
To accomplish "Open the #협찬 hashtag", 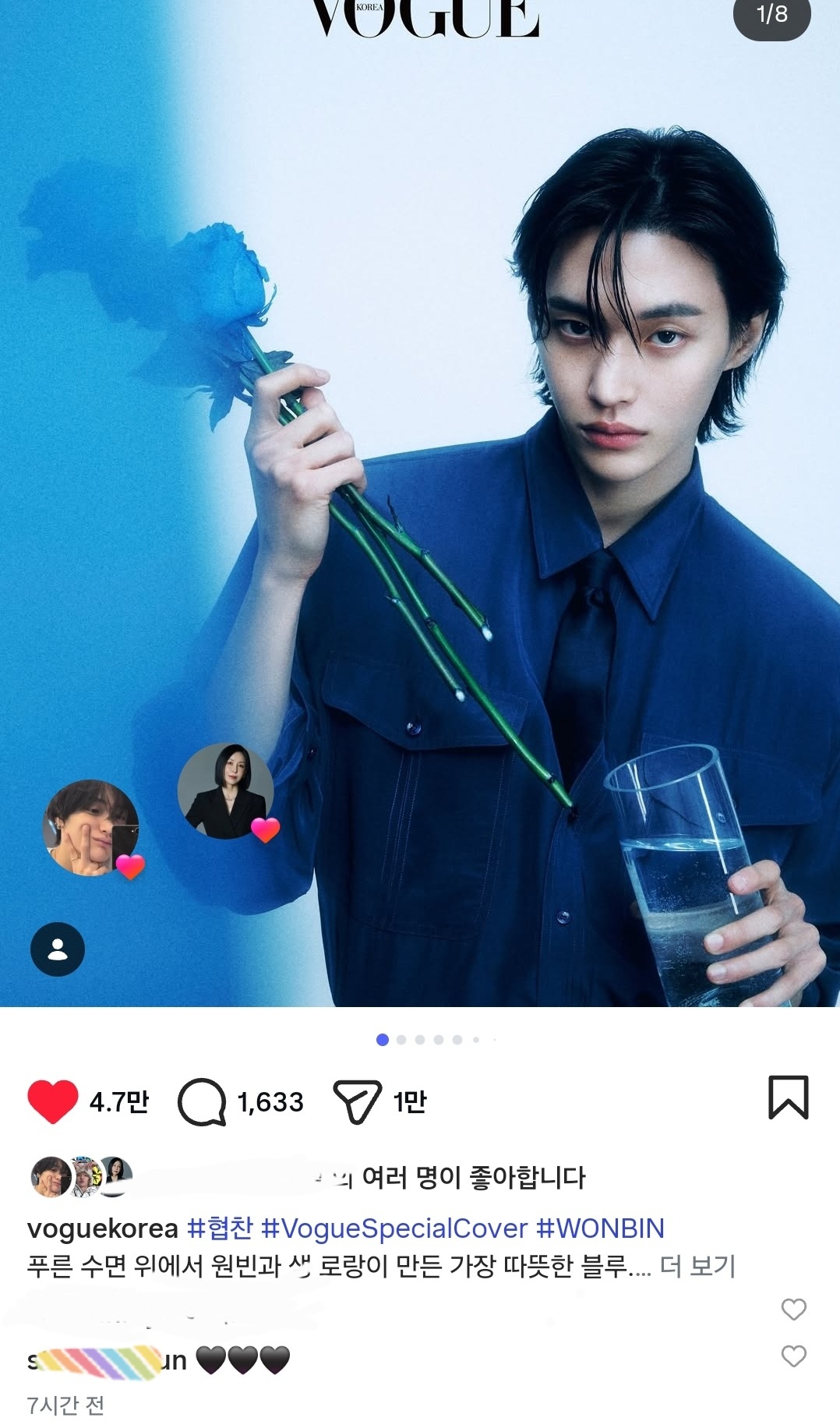I will click(220, 1228).
